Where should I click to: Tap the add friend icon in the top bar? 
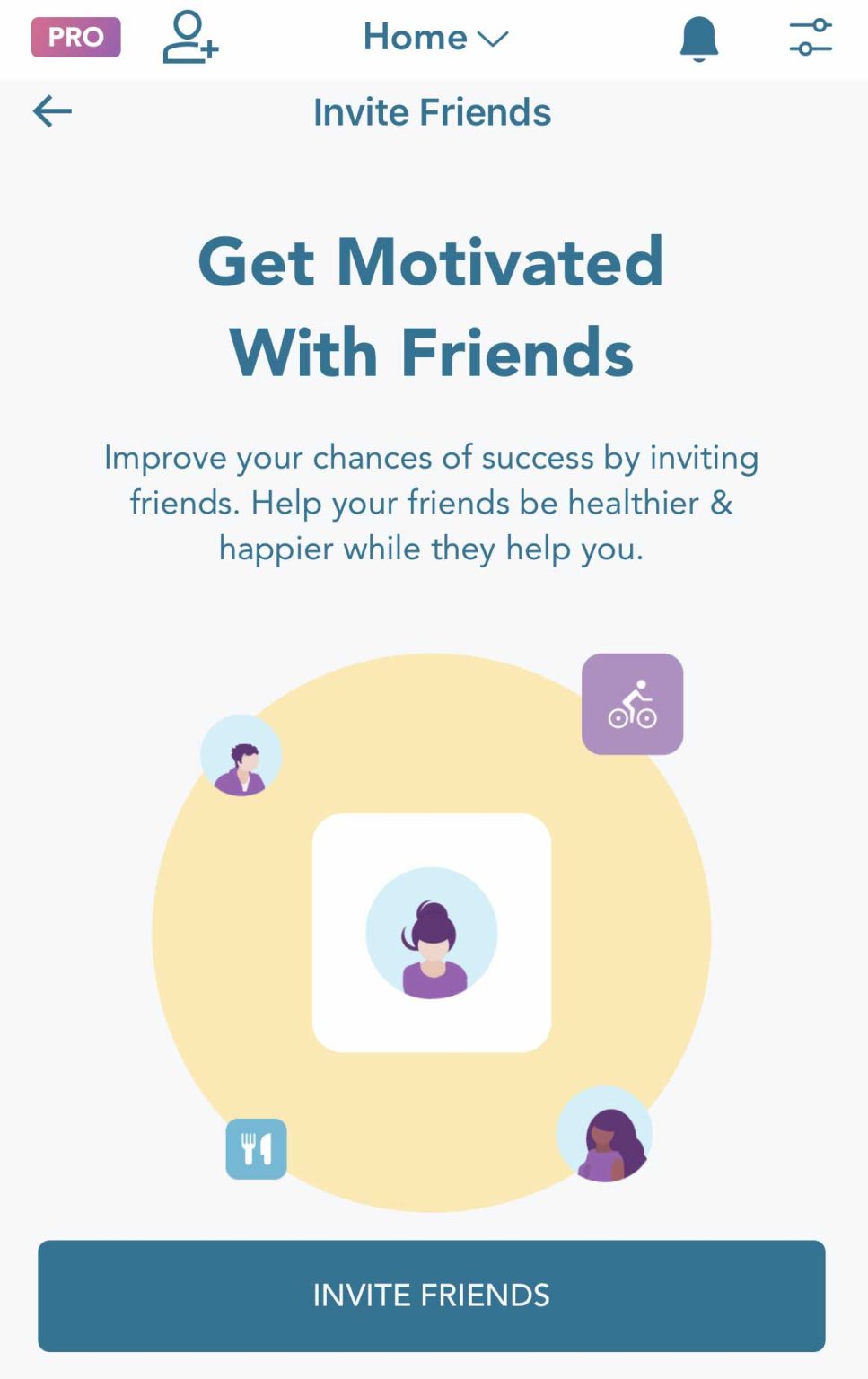tap(189, 38)
